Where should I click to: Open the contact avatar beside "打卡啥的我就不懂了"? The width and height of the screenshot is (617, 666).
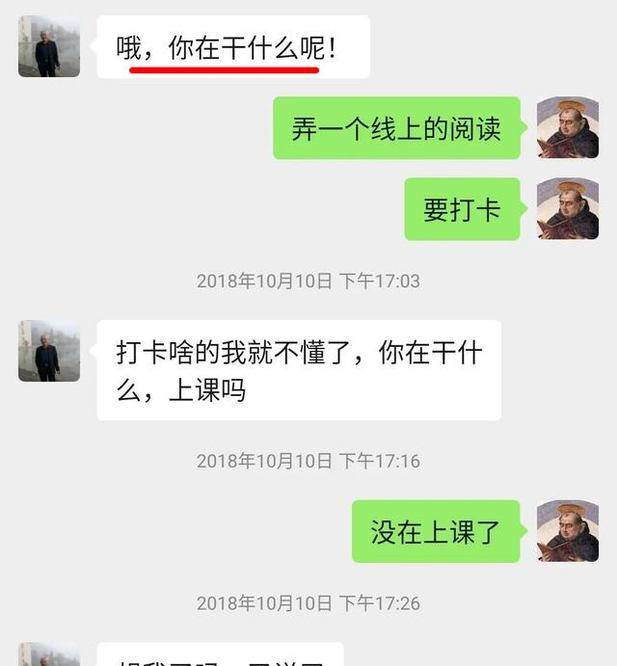point(49,351)
